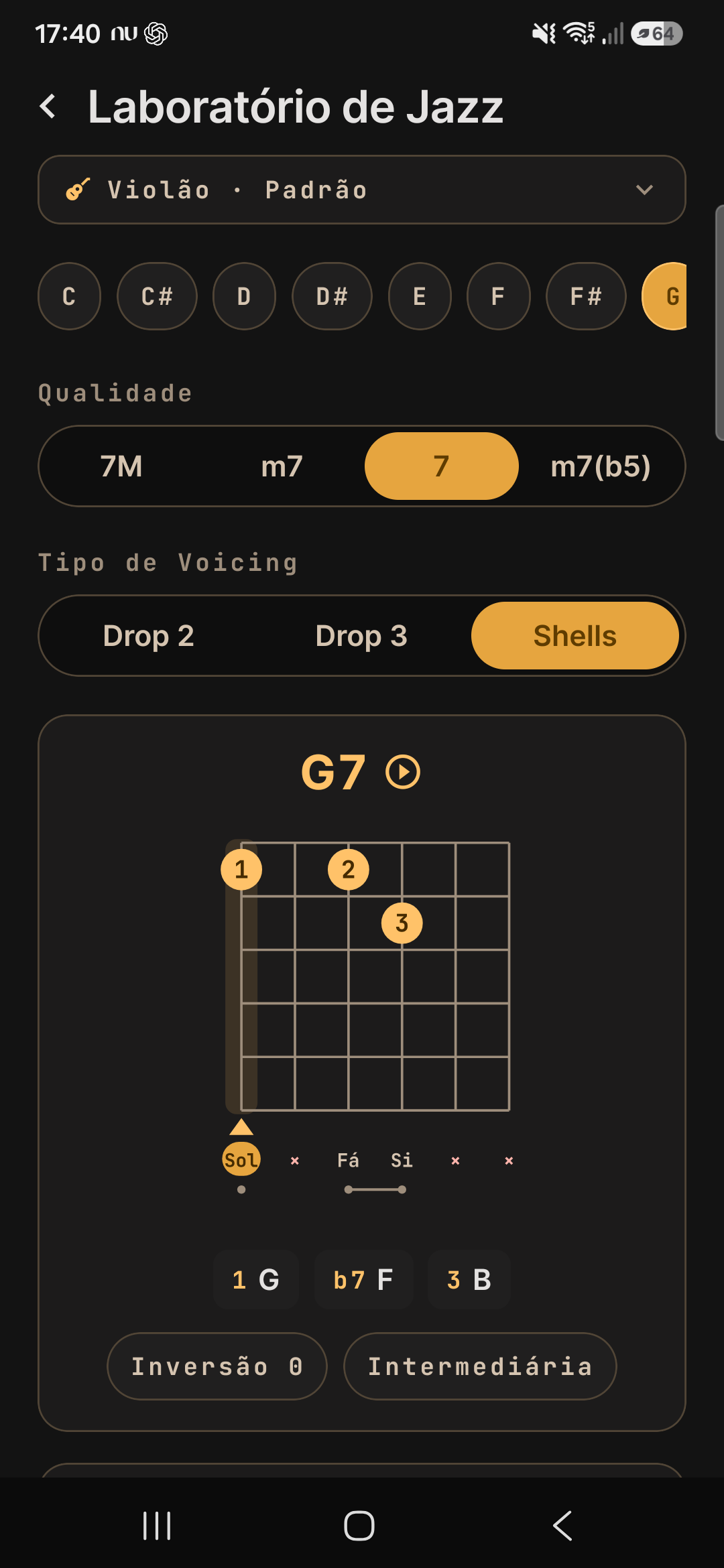Select the C root note chip
This screenshot has width=724, height=1568.
(x=69, y=296)
